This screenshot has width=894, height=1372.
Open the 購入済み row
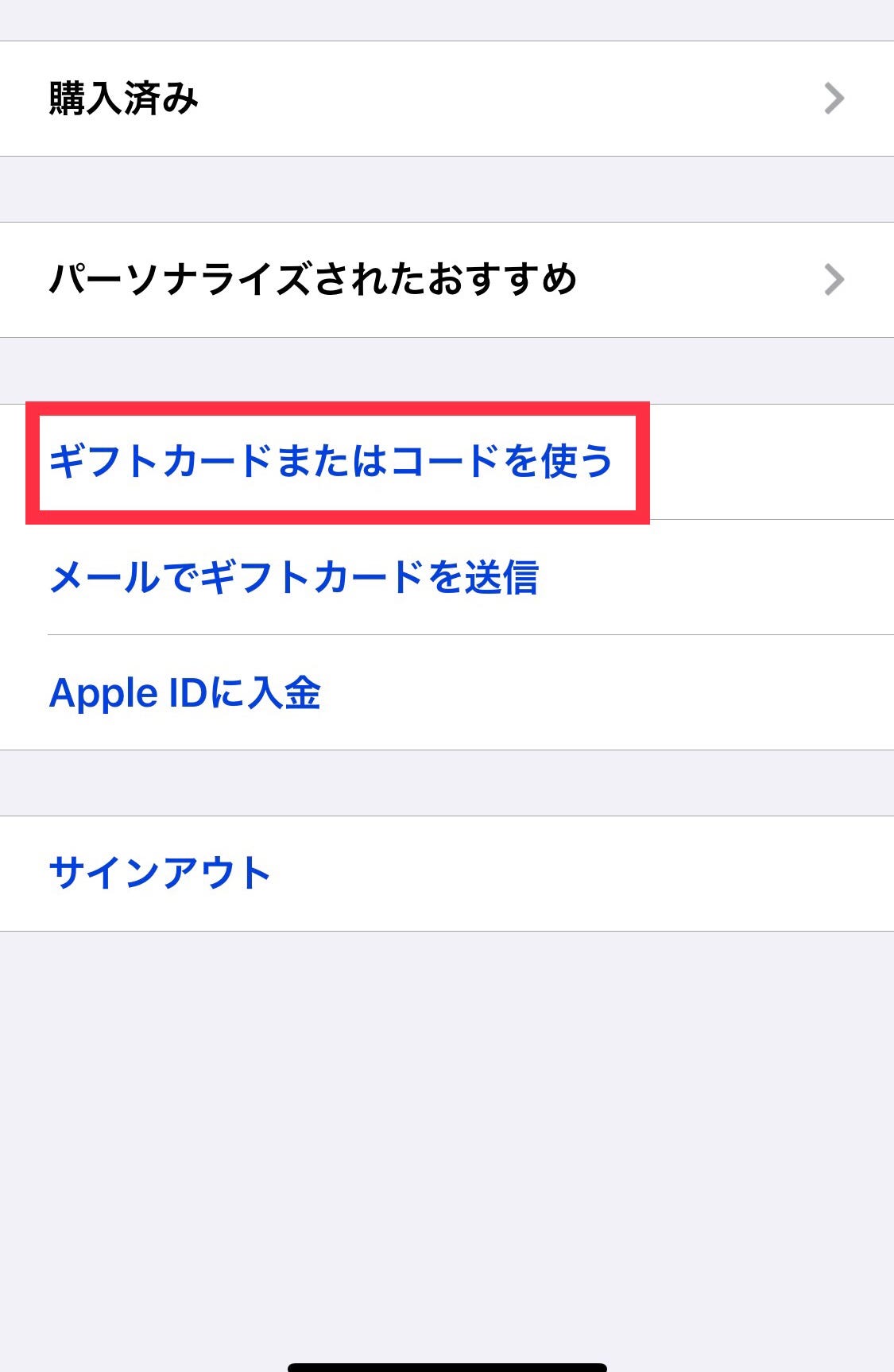click(x=445, y=99)
